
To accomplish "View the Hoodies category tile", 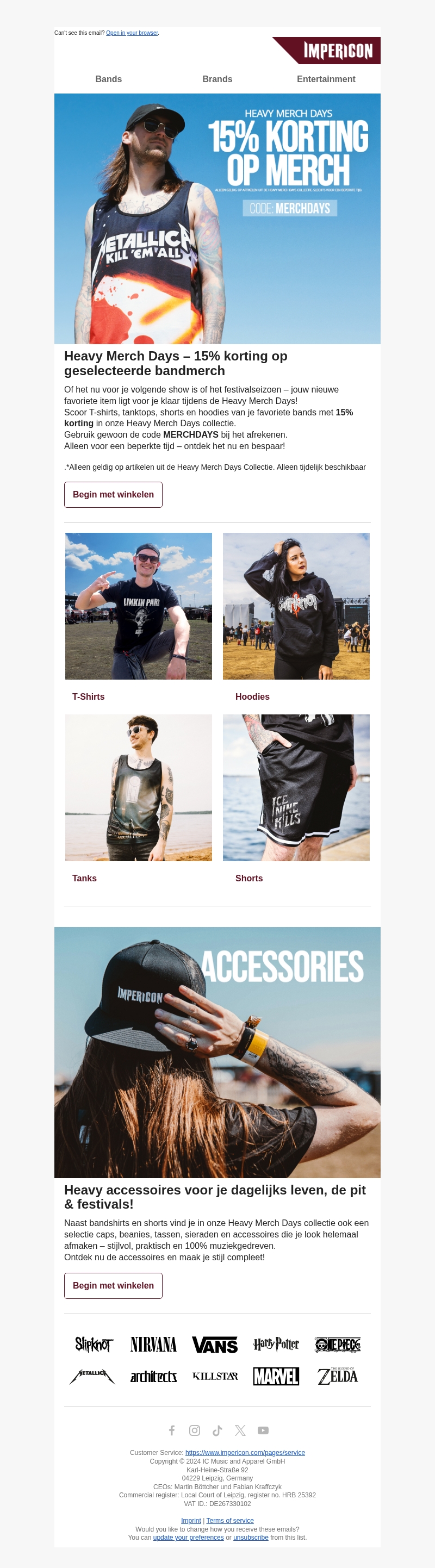I will (296, 606).
